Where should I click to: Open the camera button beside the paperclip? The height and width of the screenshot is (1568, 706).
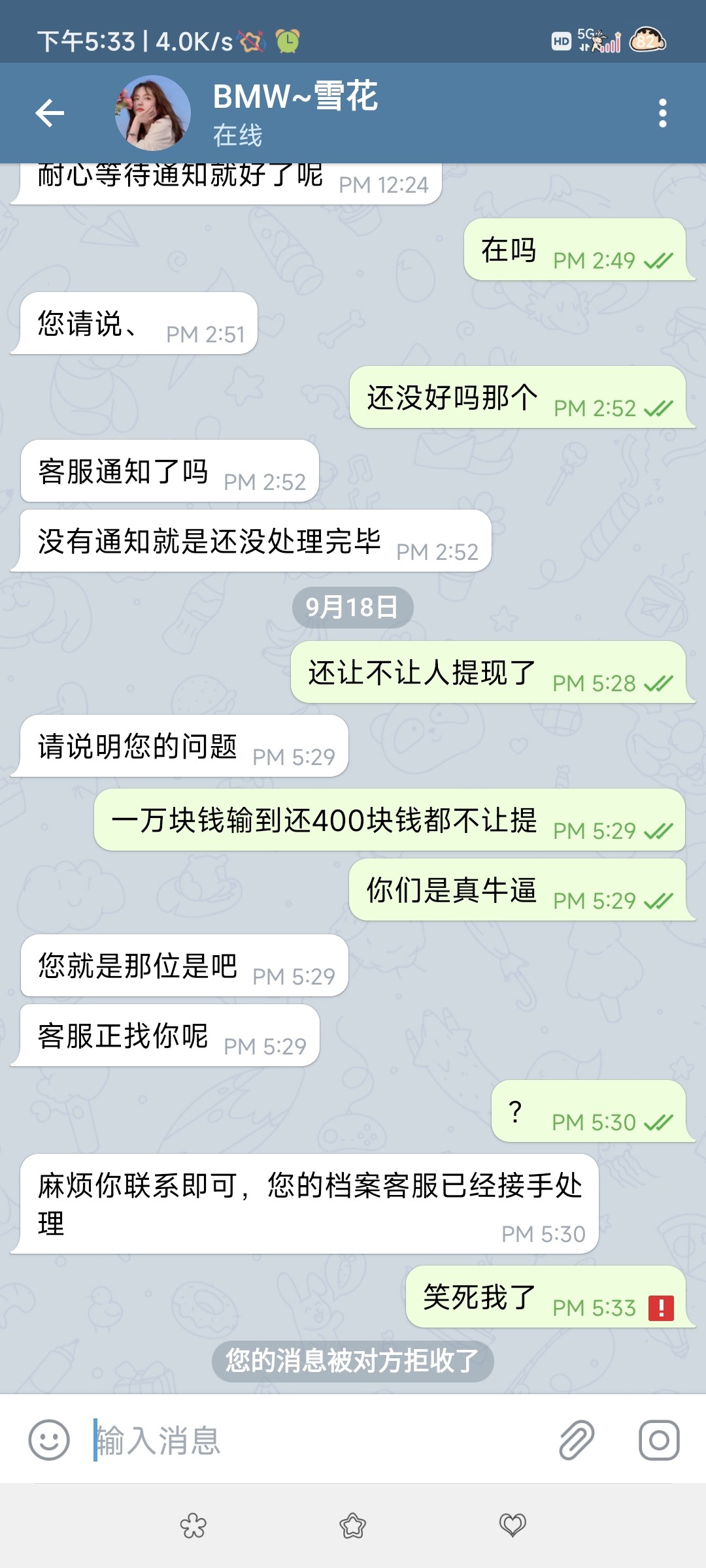[659, 1440]
